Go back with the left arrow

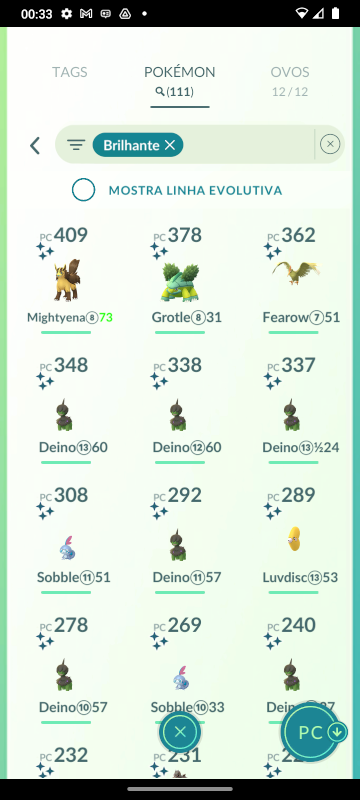tap(35, 145)
